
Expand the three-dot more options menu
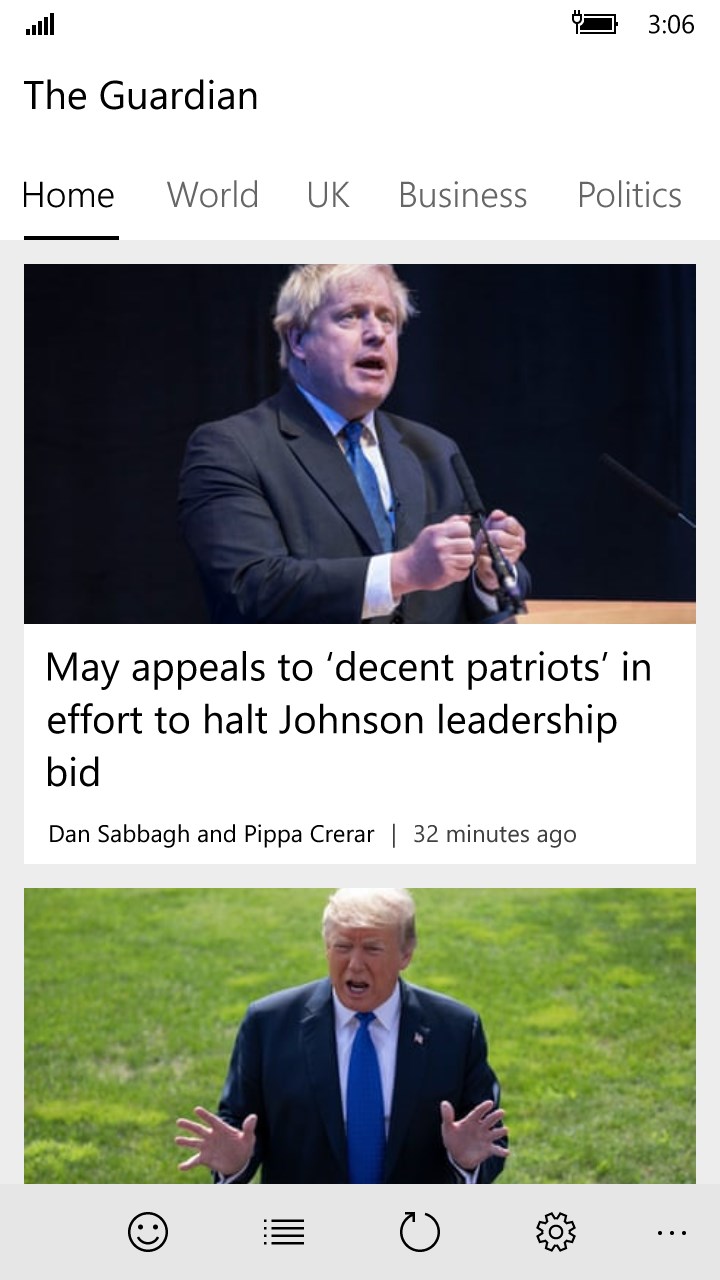(672, 1233)
